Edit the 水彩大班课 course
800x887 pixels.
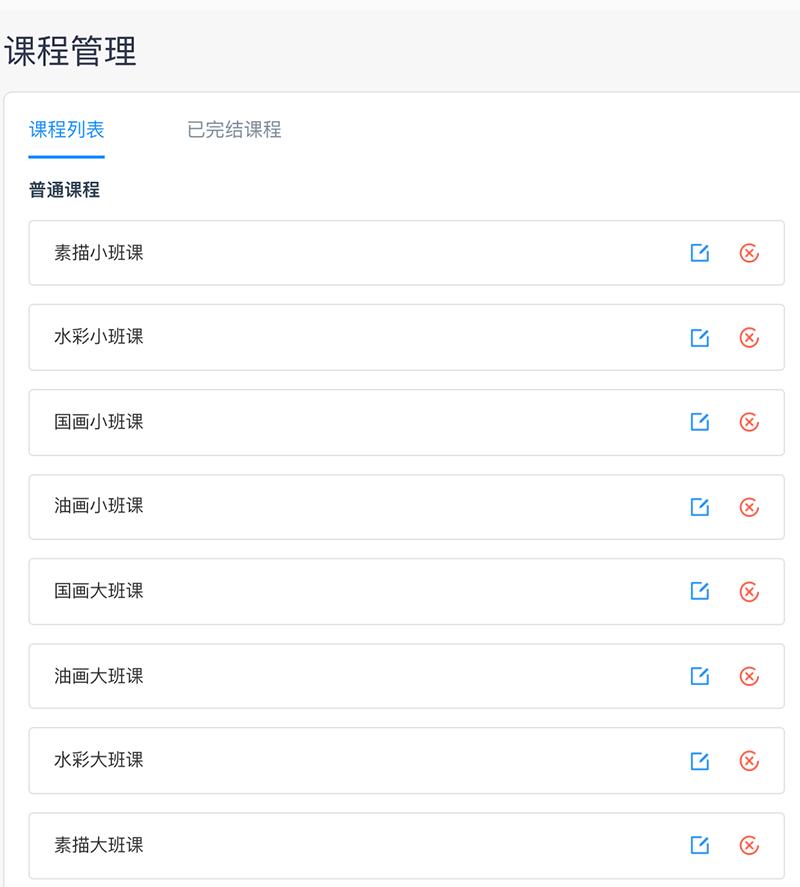click(x=699, y=761)
